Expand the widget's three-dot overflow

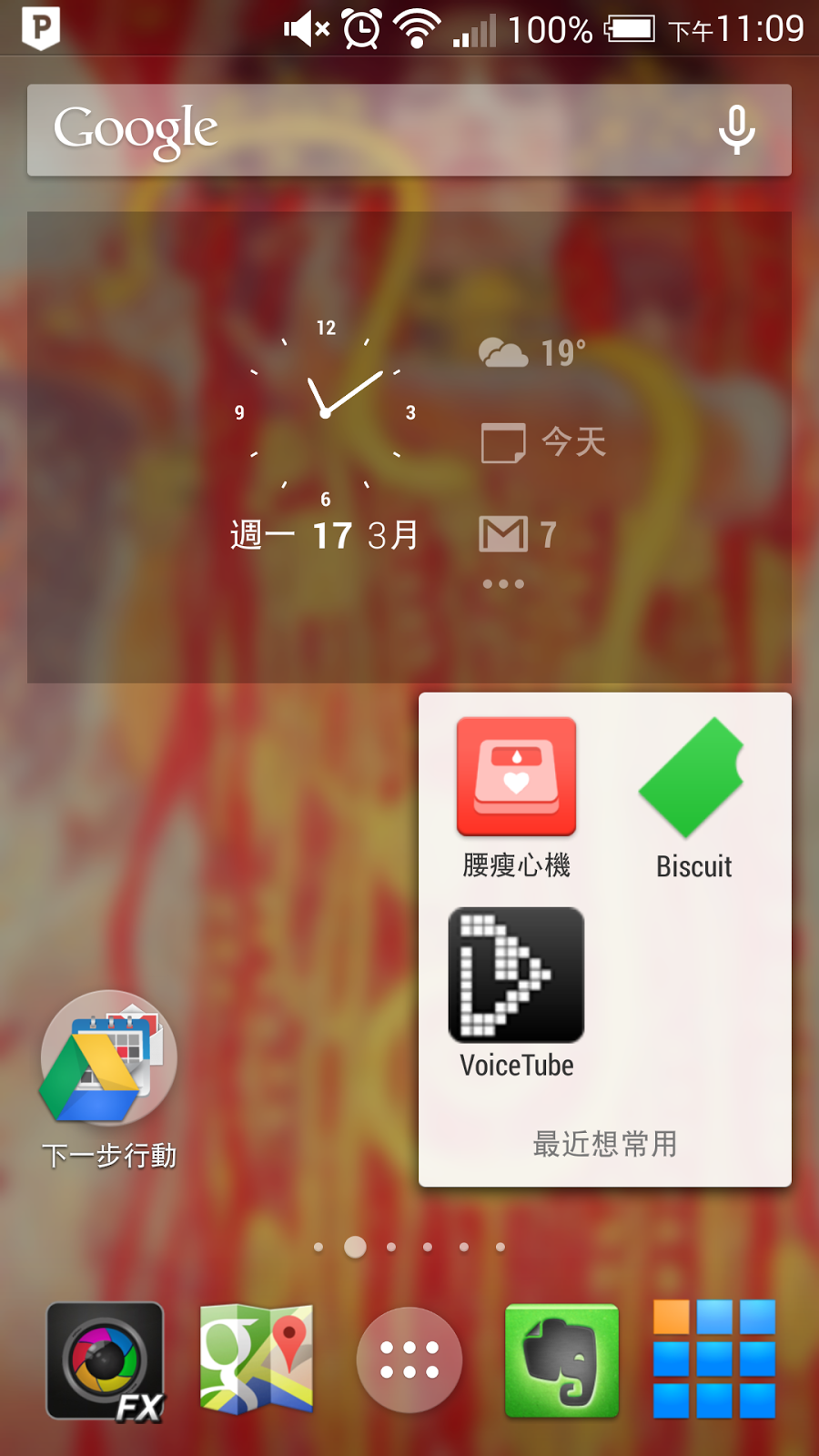point(503,584)
